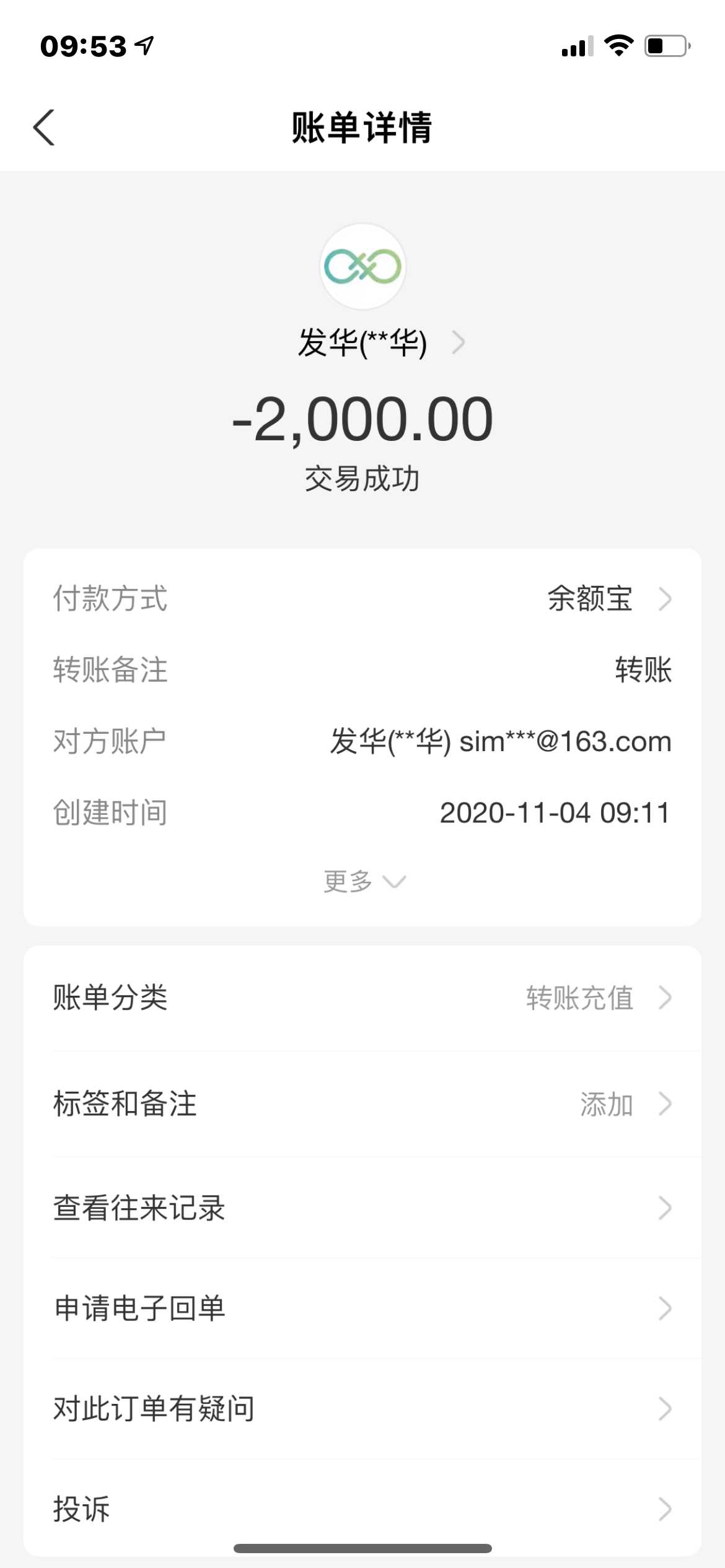The image size is (725, 1568).
Task: Open 发华(**华) payee profile
Action: [x=379, y=342]
